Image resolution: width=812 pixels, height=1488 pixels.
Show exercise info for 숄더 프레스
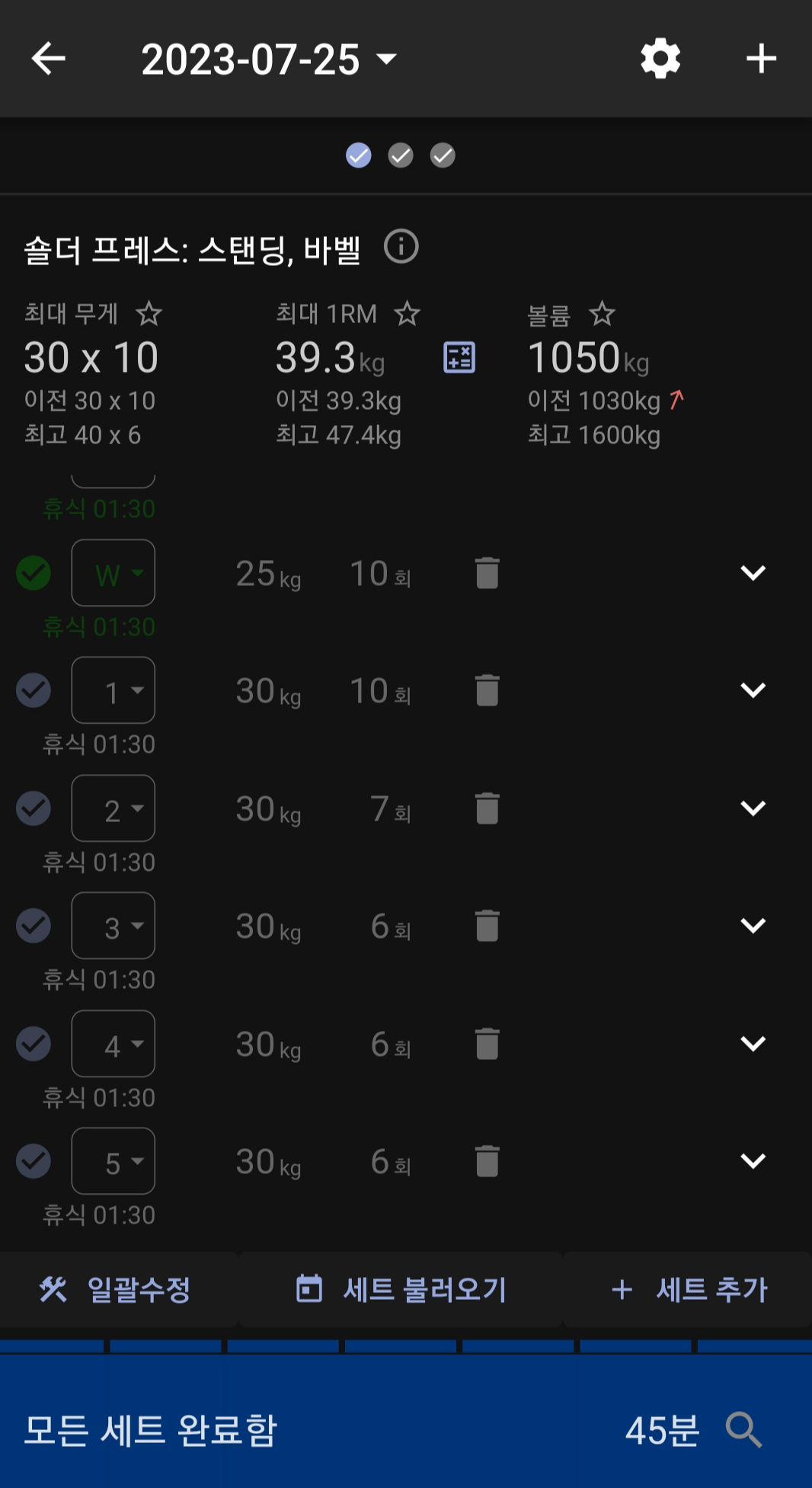tap(401, 247)
